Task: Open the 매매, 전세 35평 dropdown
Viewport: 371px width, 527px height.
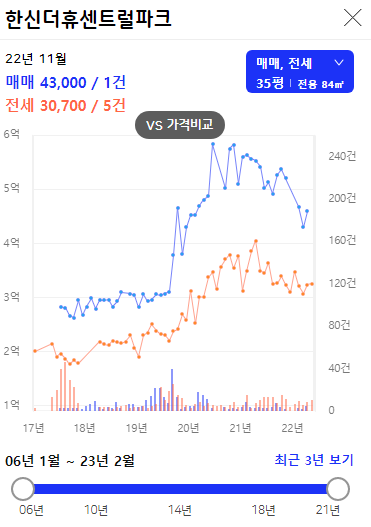Action: point(300,72)
